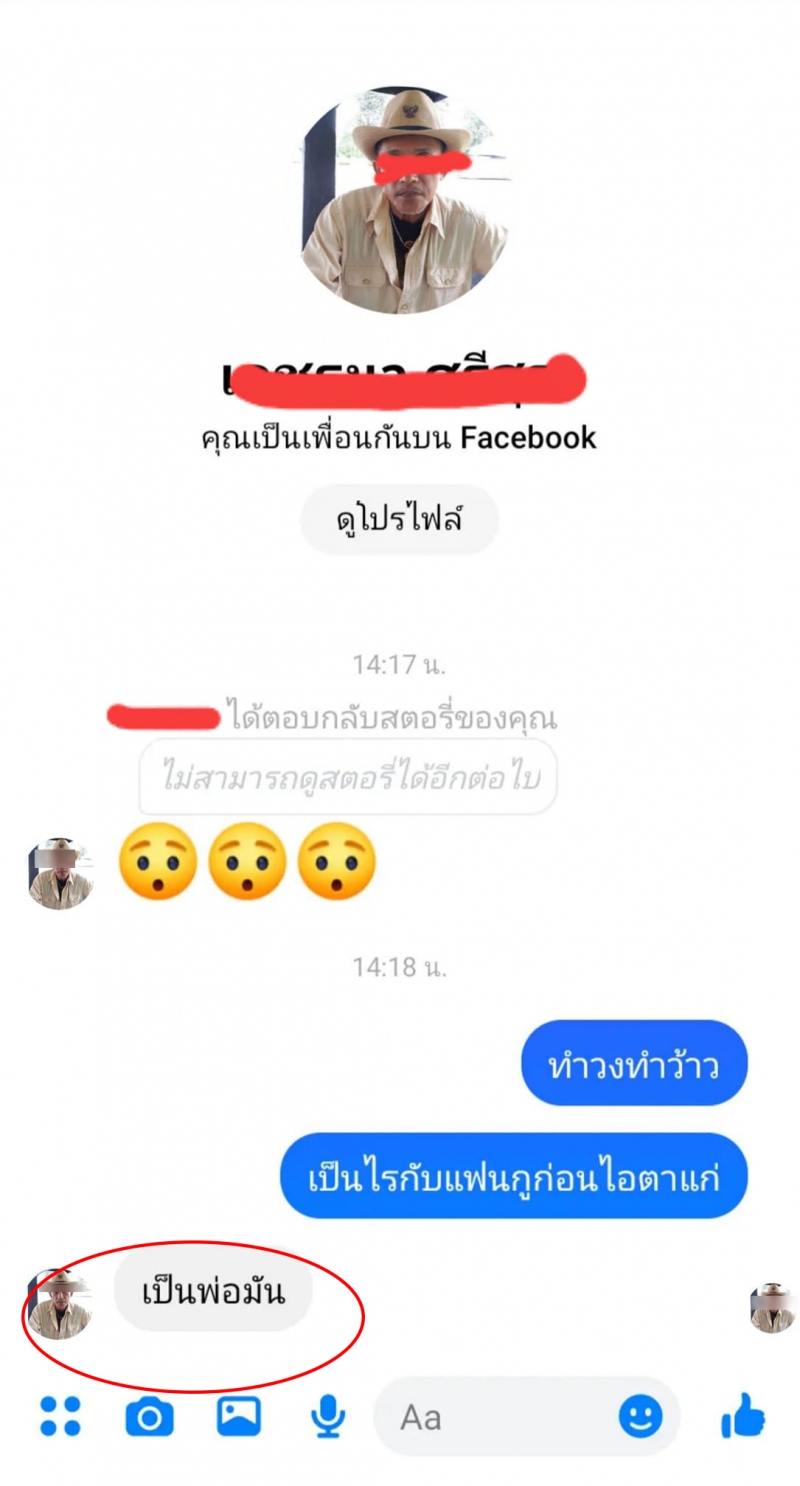
Task: Open the emoji smiley picker
Action: [x=640, y=1416]
